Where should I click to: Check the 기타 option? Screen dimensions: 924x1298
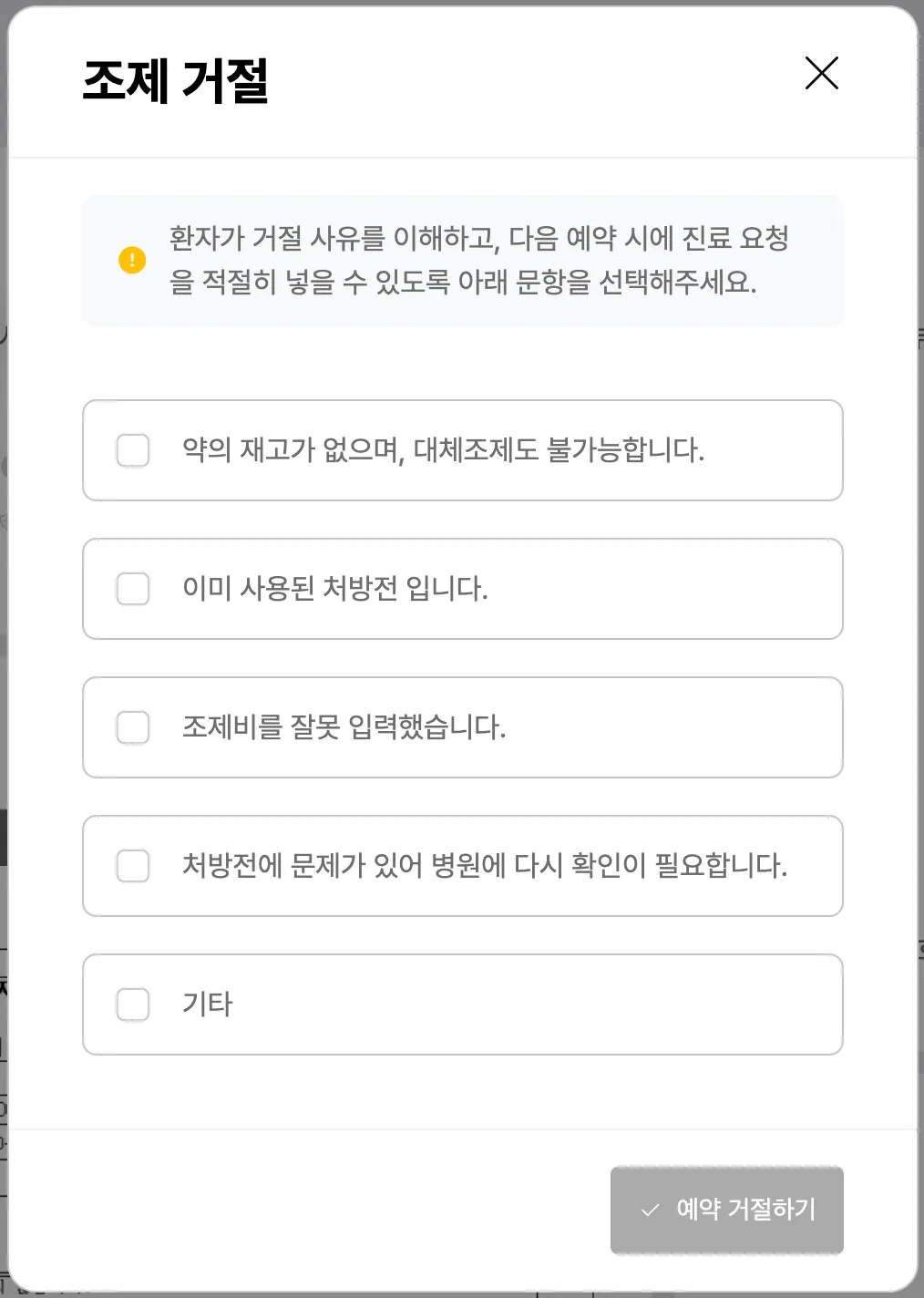tap(133, 1004)
